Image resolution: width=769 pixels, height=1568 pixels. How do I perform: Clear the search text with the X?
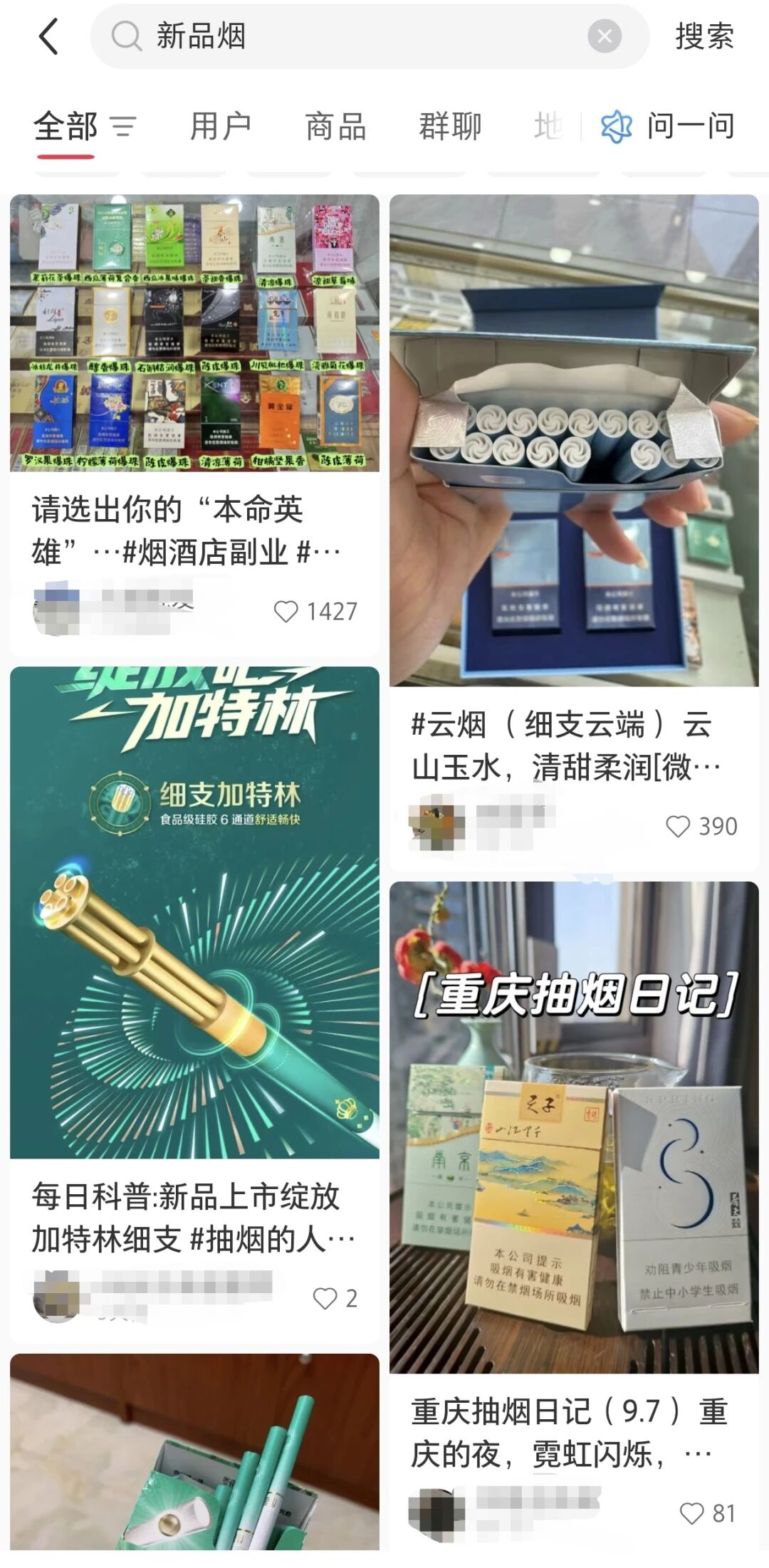(x=605, y=36)
